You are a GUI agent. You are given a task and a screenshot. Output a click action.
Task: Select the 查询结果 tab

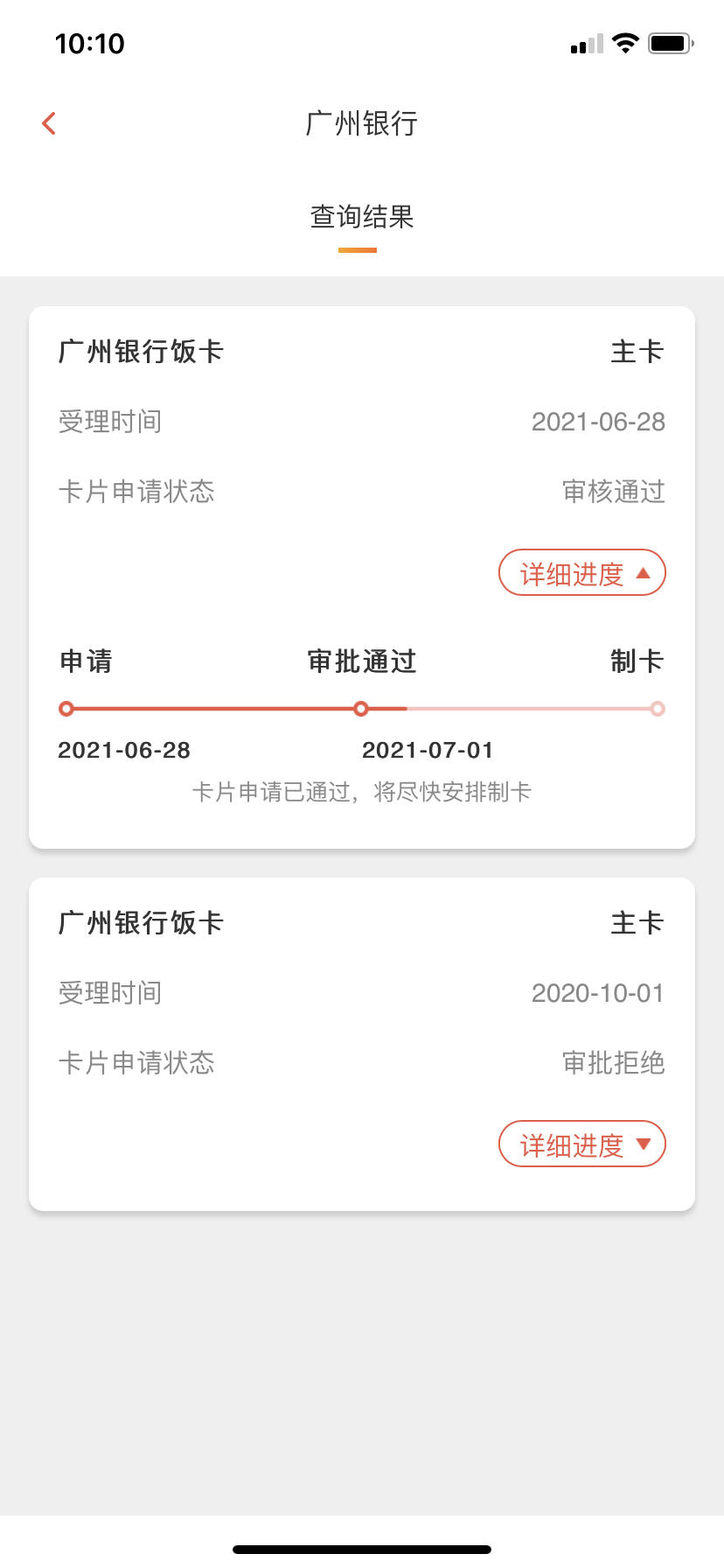(x=362, y=217)
